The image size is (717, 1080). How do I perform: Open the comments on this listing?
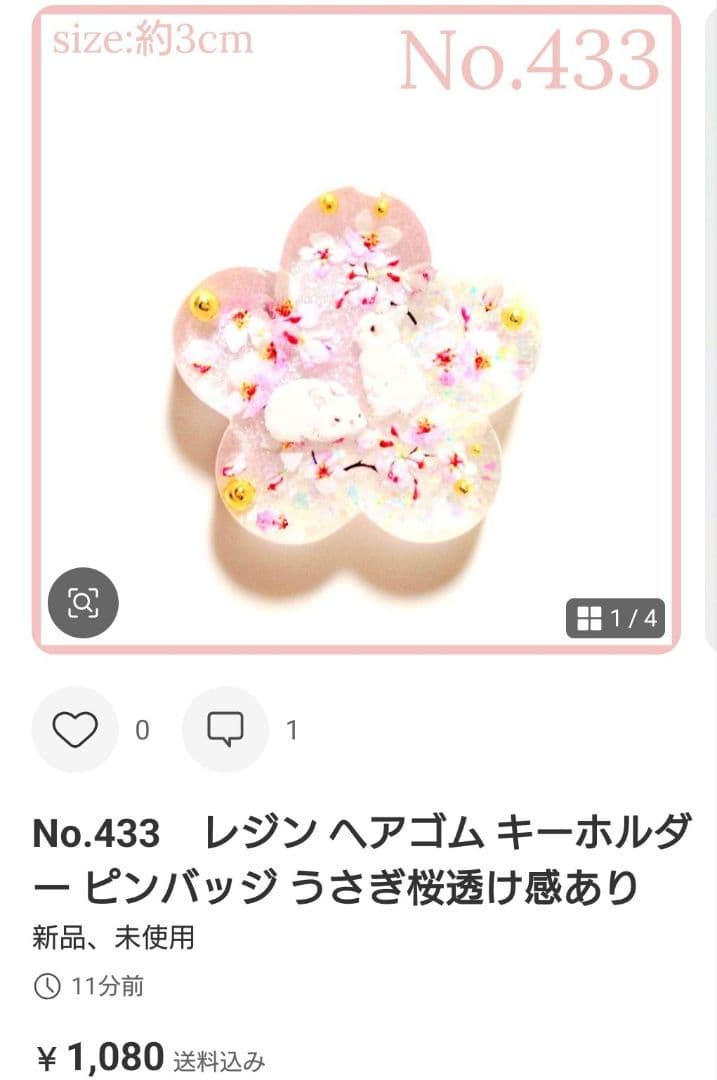(225, 730)
